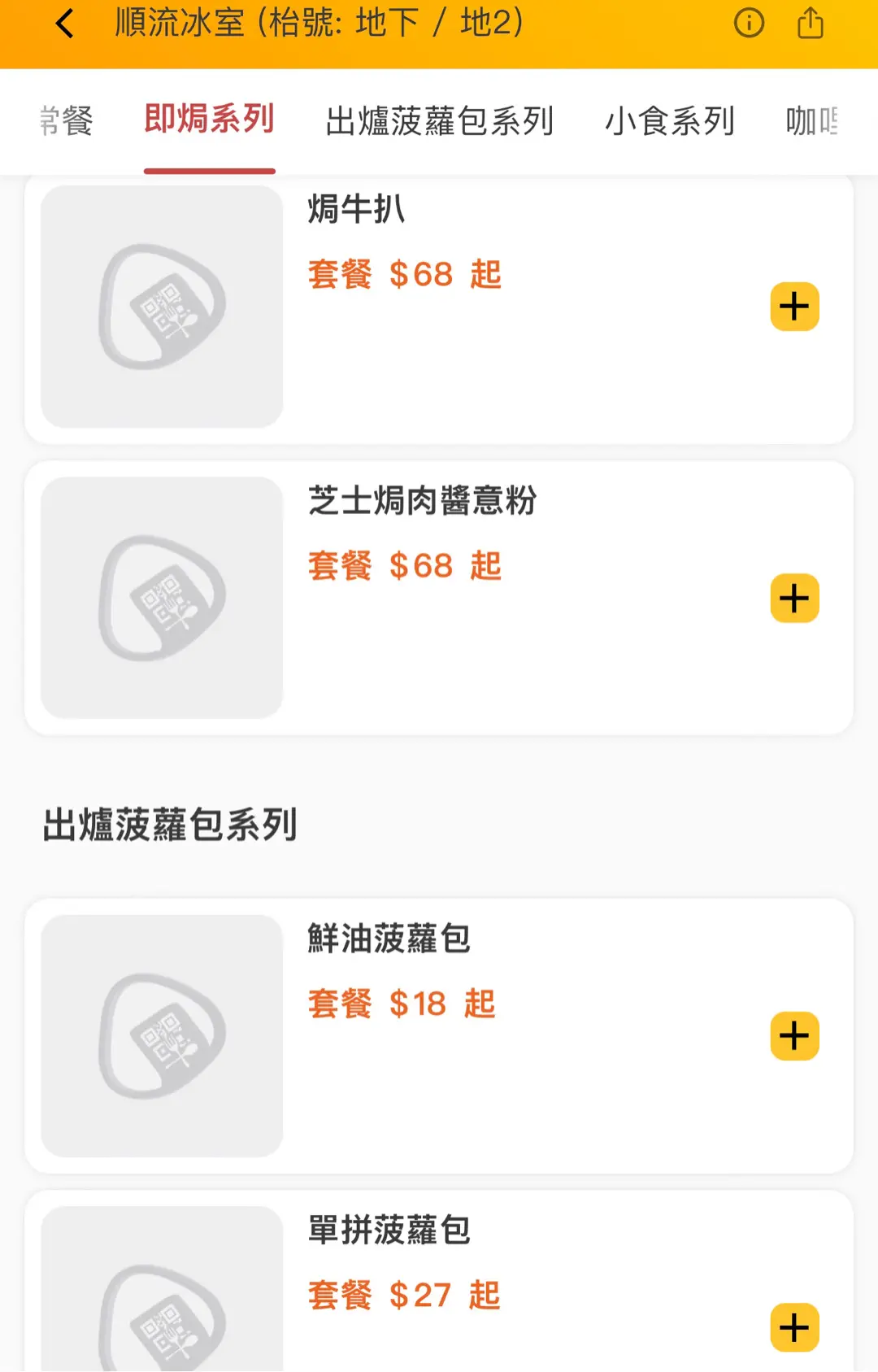
Task: Open restaurant info icon
Action: [x=749, y=23]
